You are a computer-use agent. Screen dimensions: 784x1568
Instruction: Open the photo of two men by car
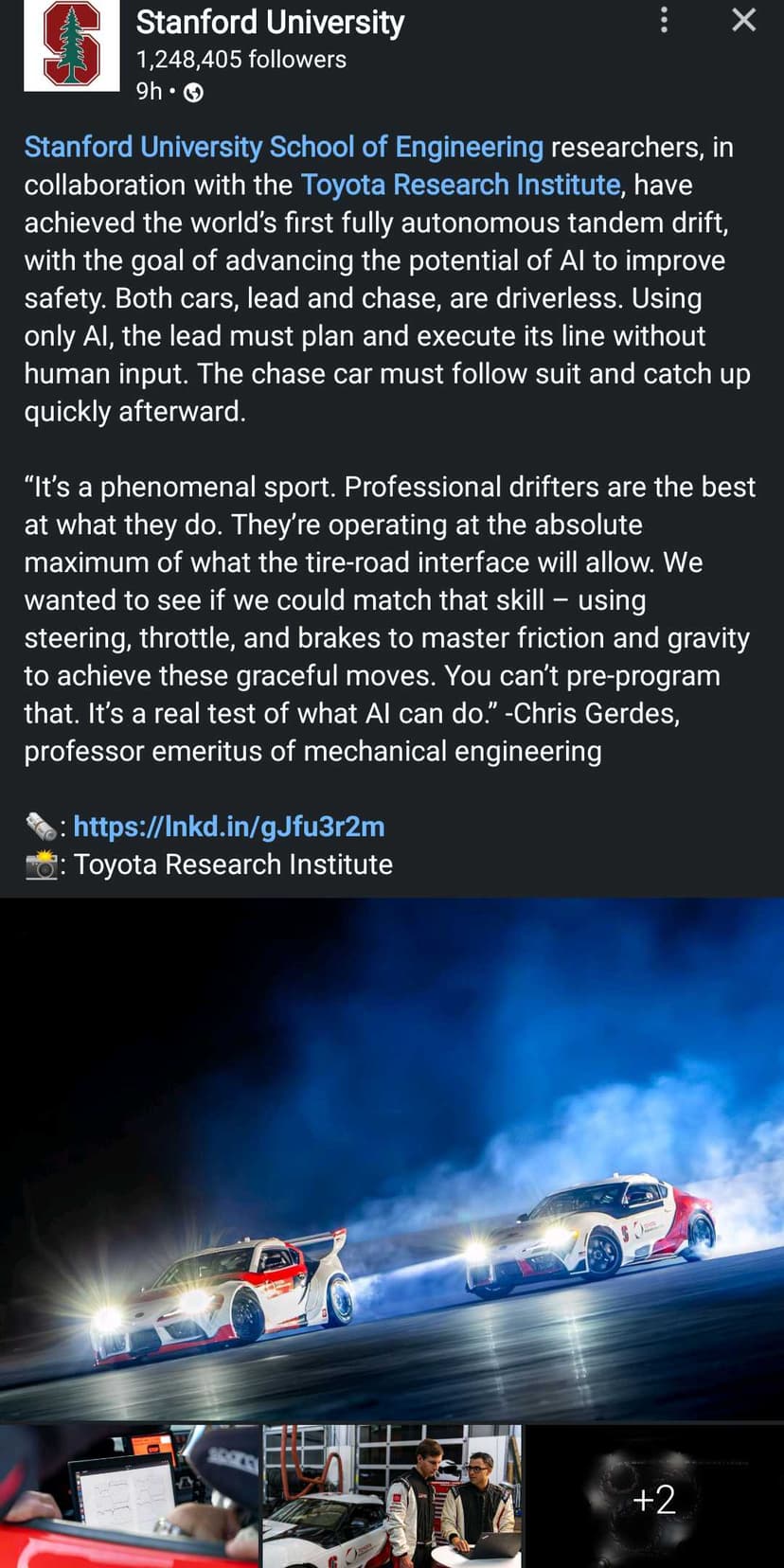click(x=391, y=1496)
